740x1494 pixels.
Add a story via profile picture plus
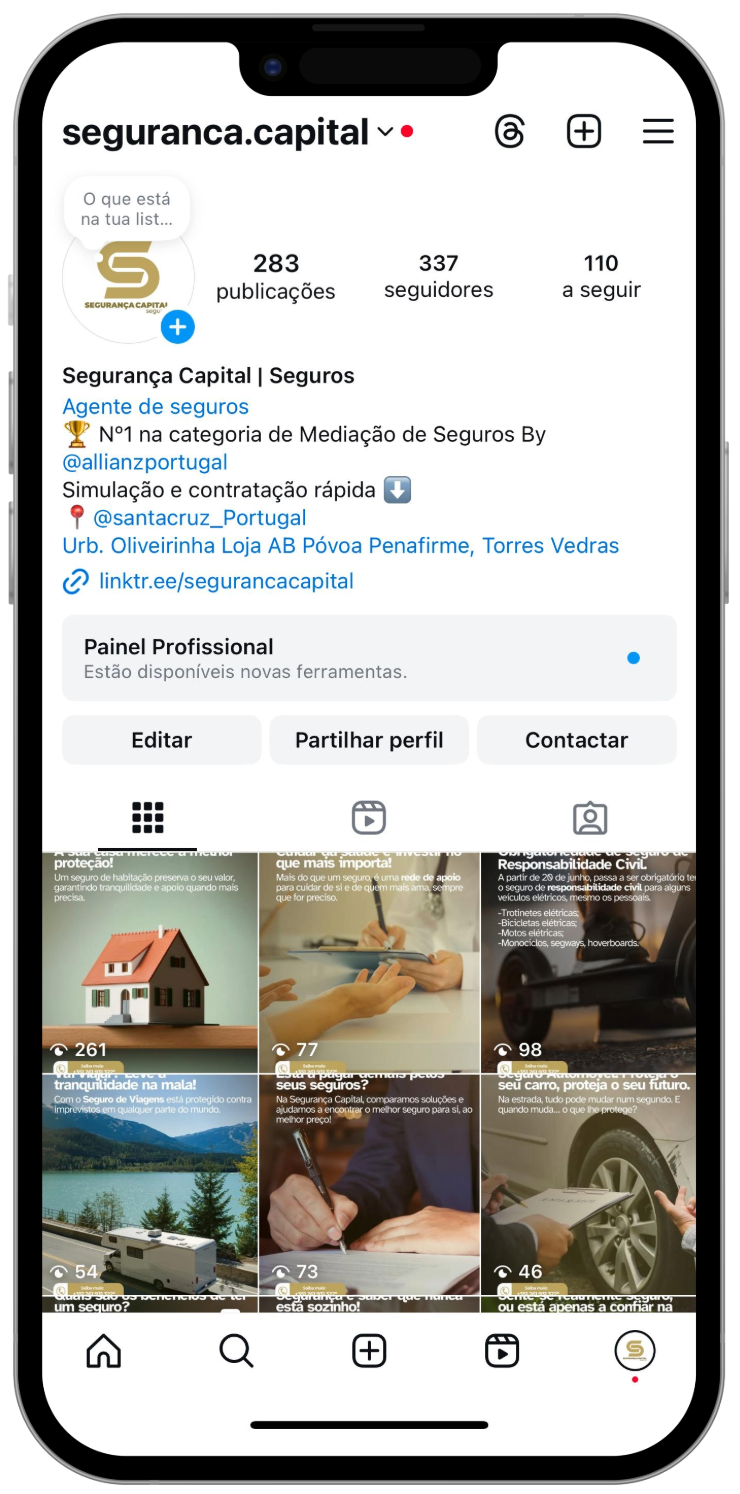(177, 327)
